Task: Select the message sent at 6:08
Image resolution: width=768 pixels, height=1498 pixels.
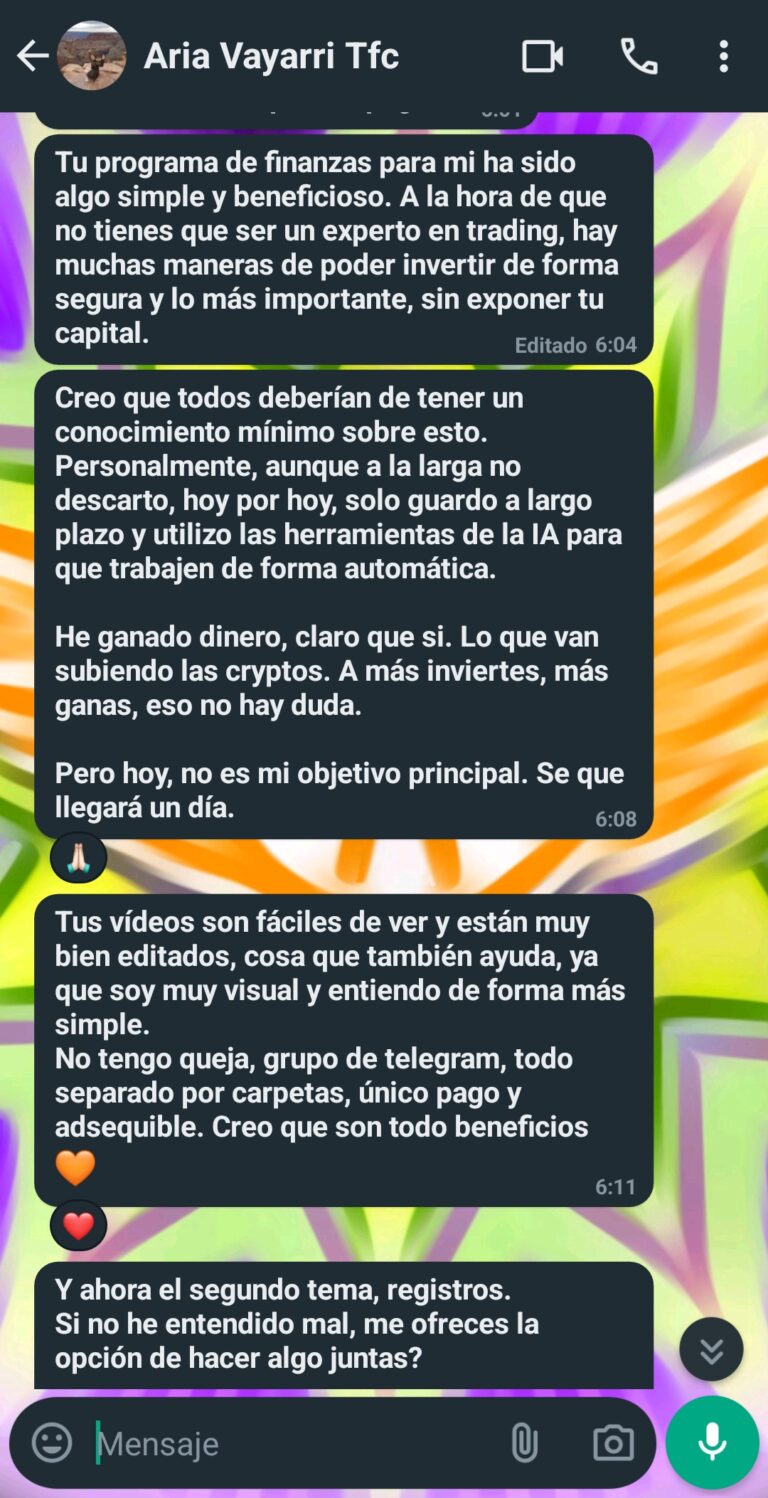Action: (340, 600)
